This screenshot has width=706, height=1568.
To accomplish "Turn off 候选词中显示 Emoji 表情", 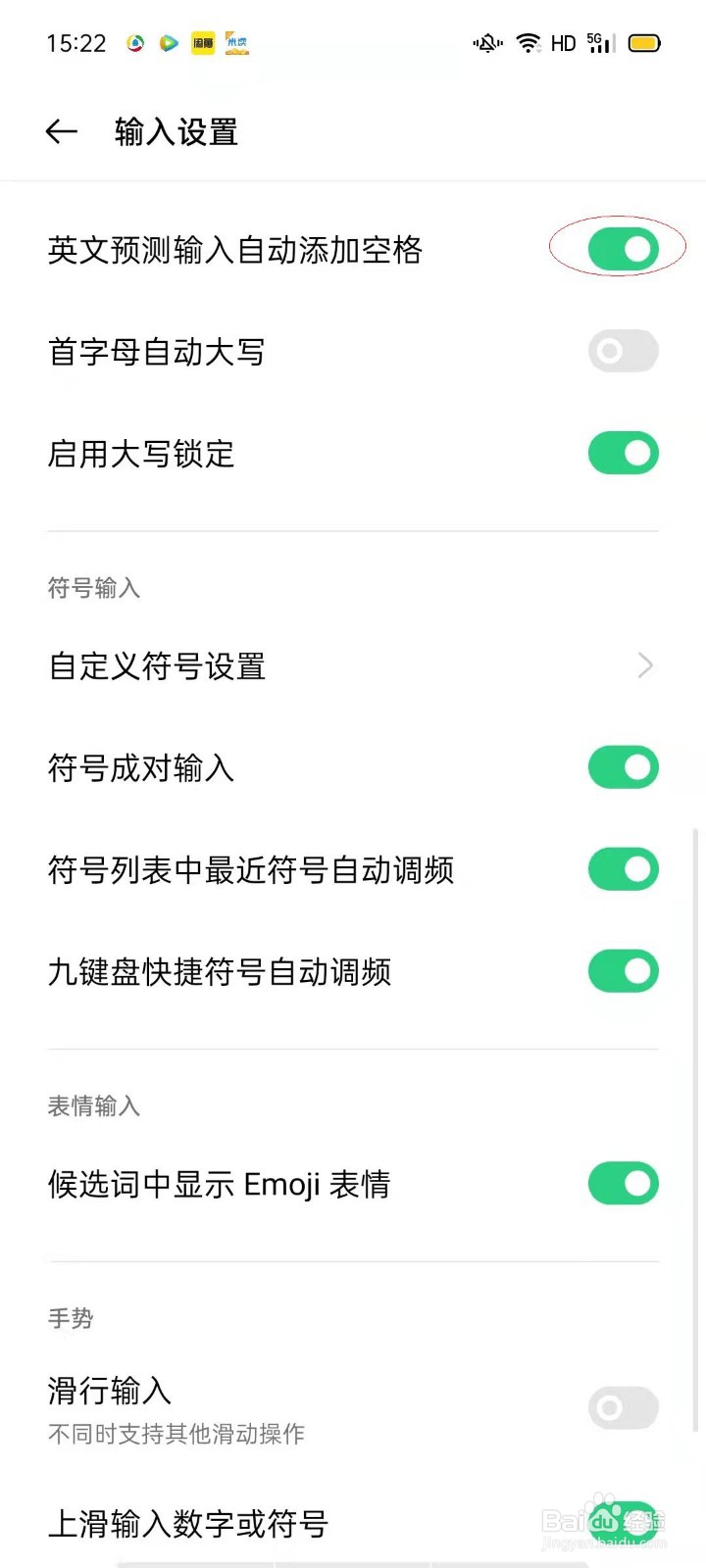I will [623, 1184].
